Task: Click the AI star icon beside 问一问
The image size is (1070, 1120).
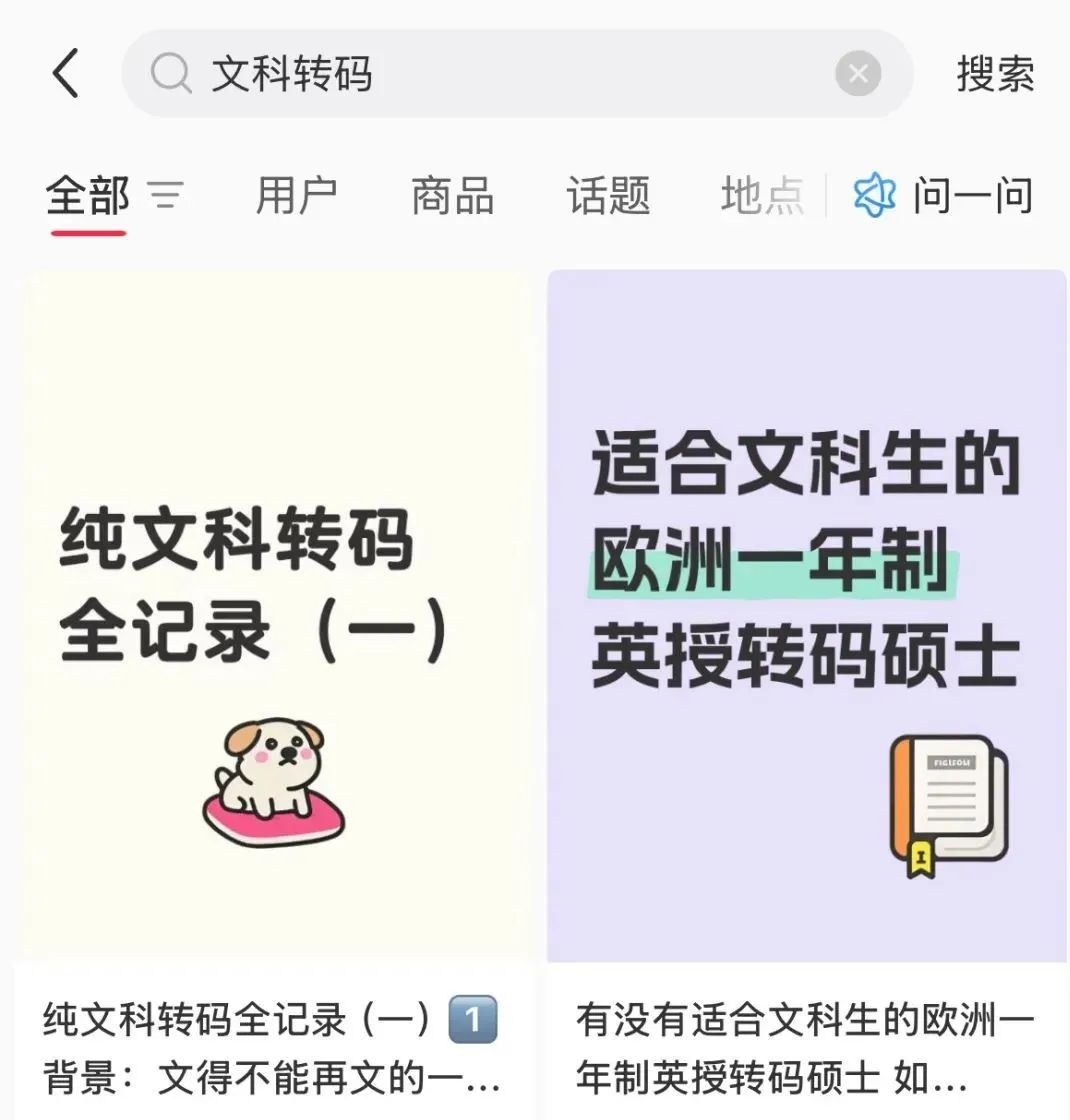Action: 874,196
